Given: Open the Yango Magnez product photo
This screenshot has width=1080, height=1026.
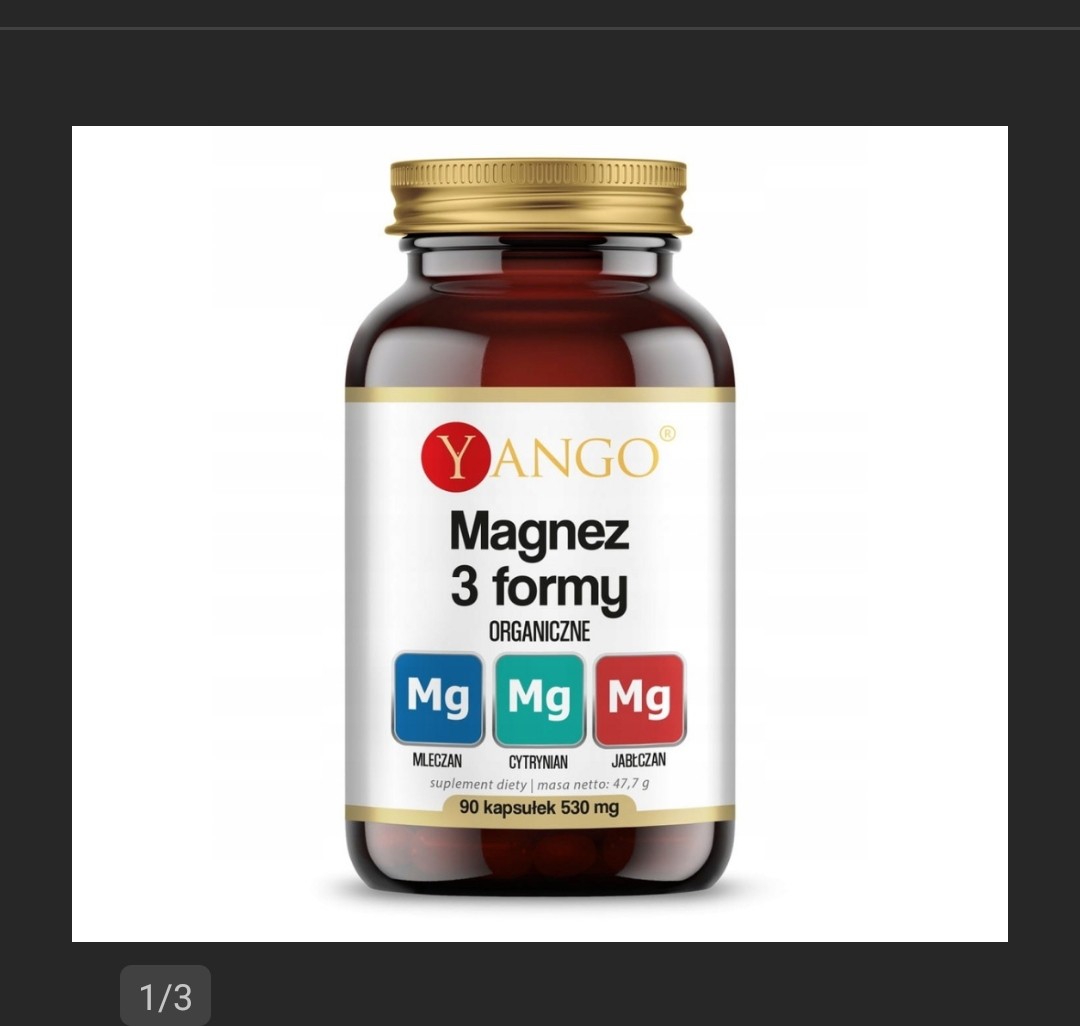Looking at the screenshot, I should (x=540, y=533).
